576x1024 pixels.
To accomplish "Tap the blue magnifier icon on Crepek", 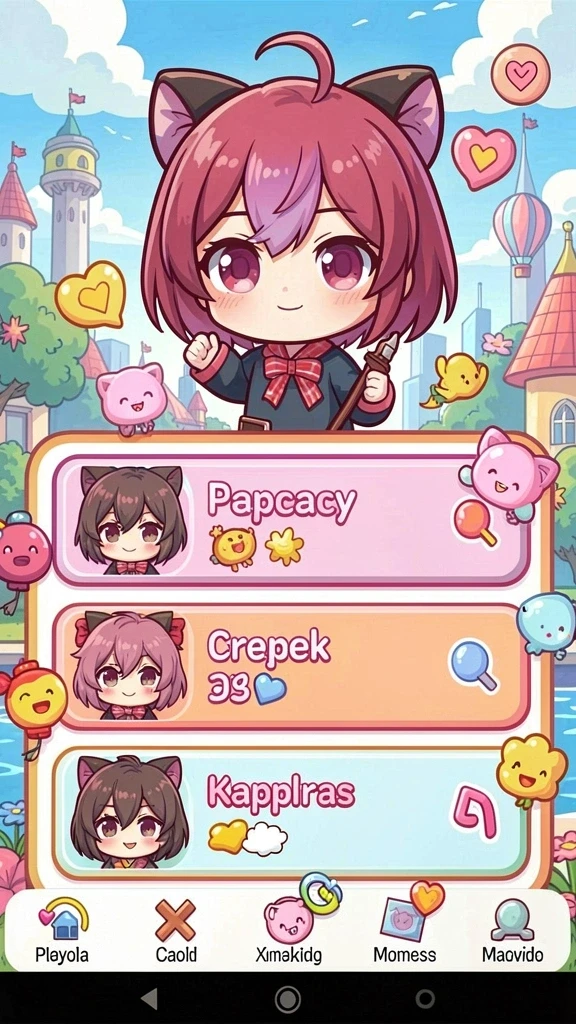I will (x=473, y=665).
